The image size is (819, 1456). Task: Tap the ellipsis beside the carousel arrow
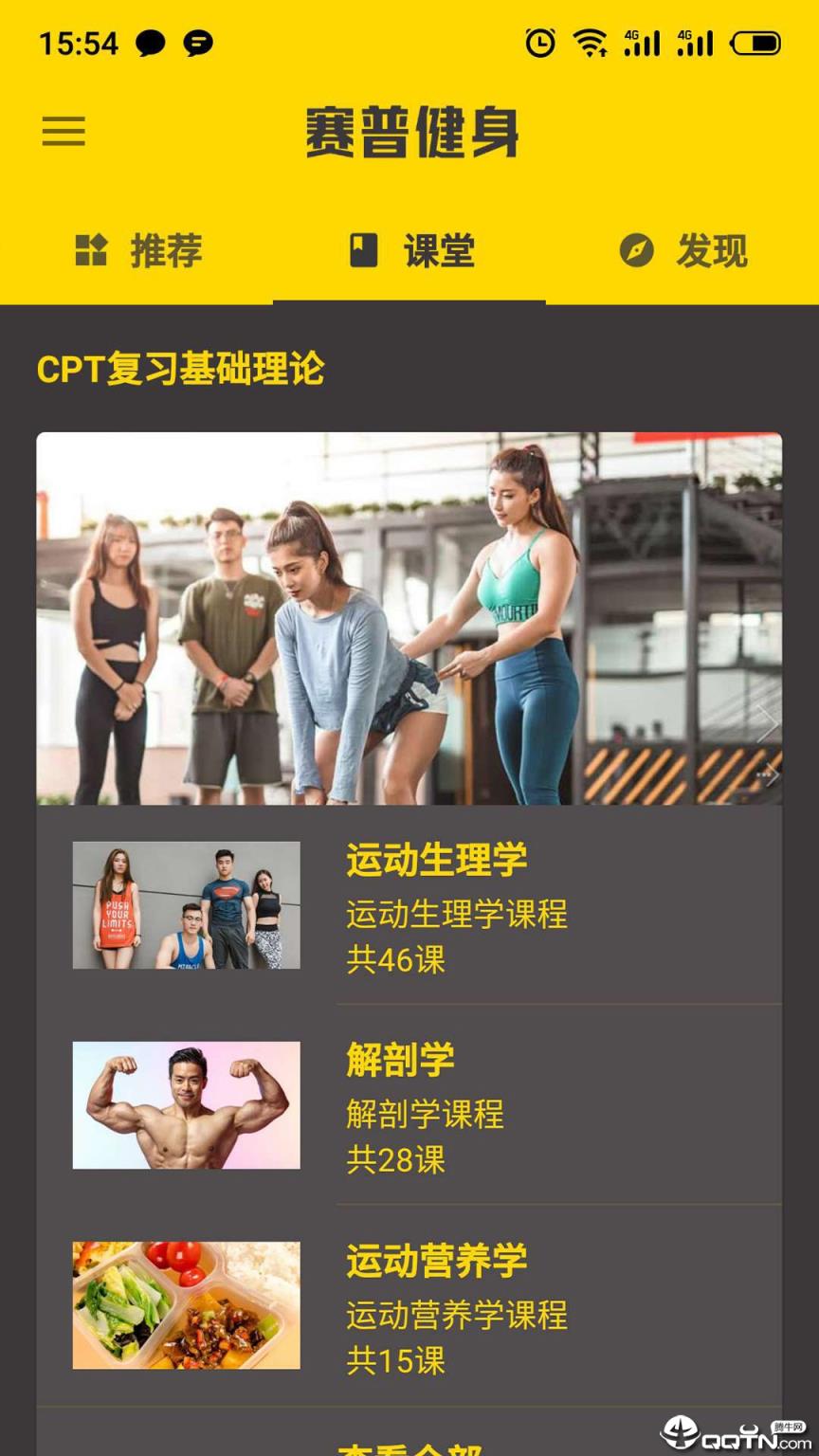click(x=761, y=773)
